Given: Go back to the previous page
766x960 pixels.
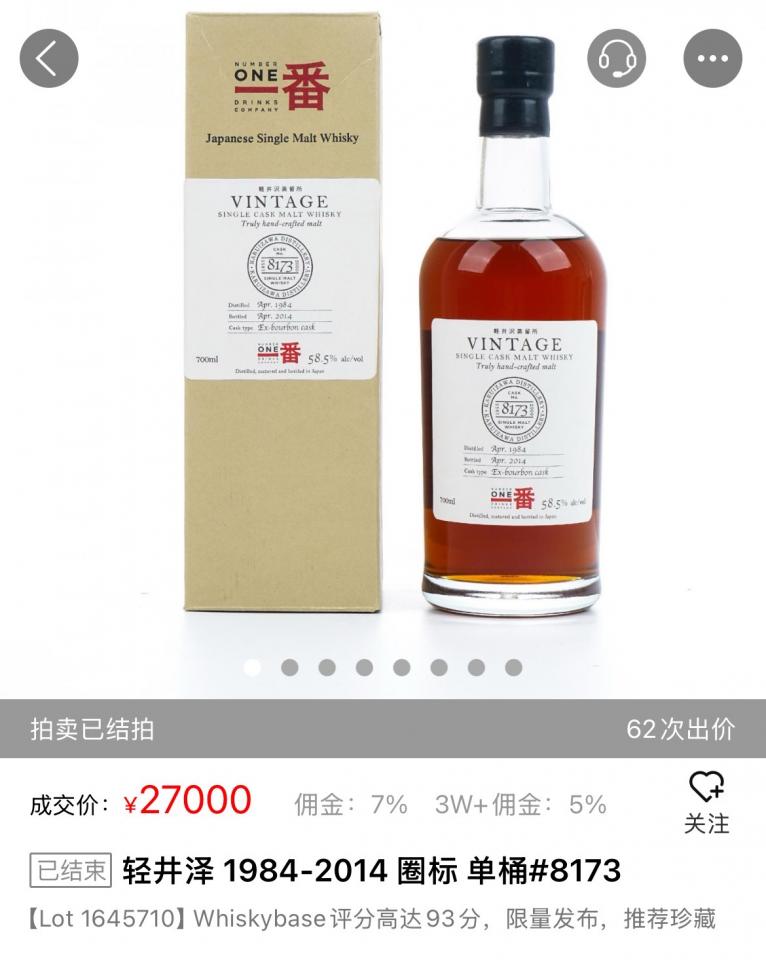Looking at the screenshot, I should [x=48, y=59].
